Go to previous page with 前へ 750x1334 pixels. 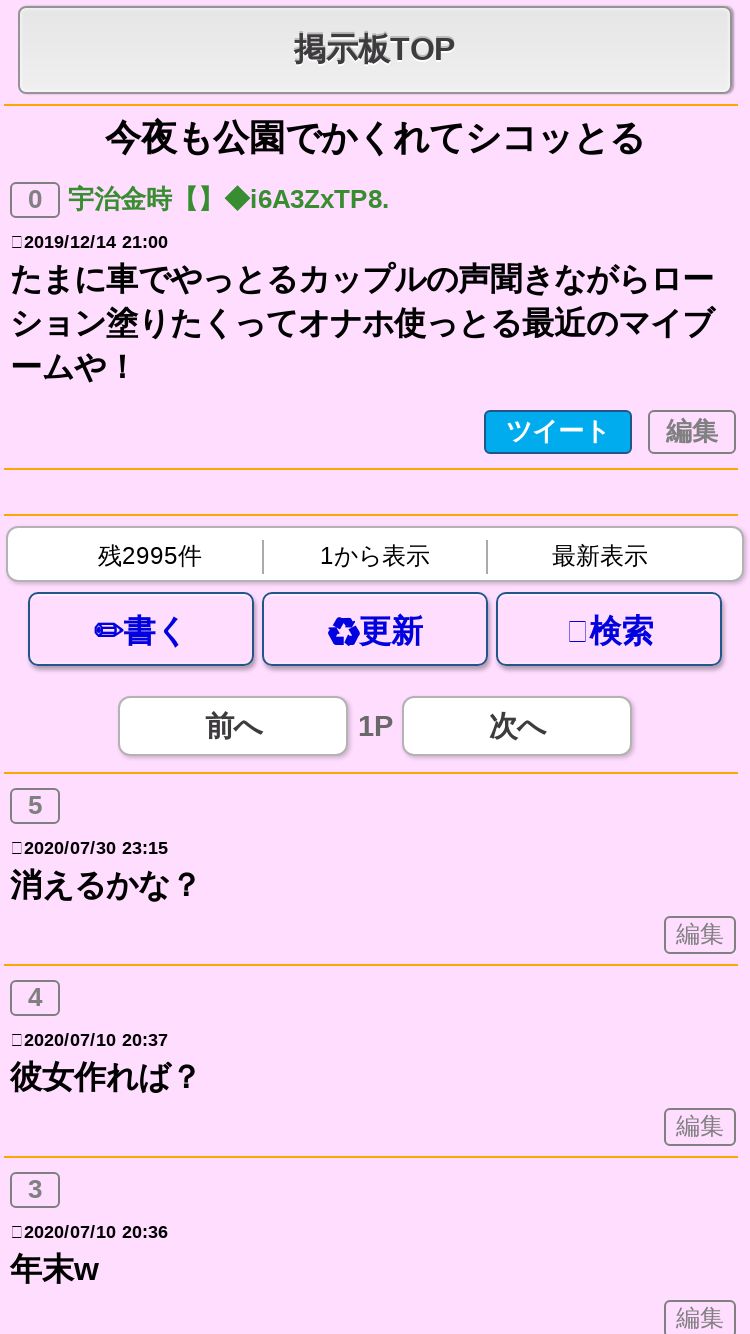tap(233, 726)
